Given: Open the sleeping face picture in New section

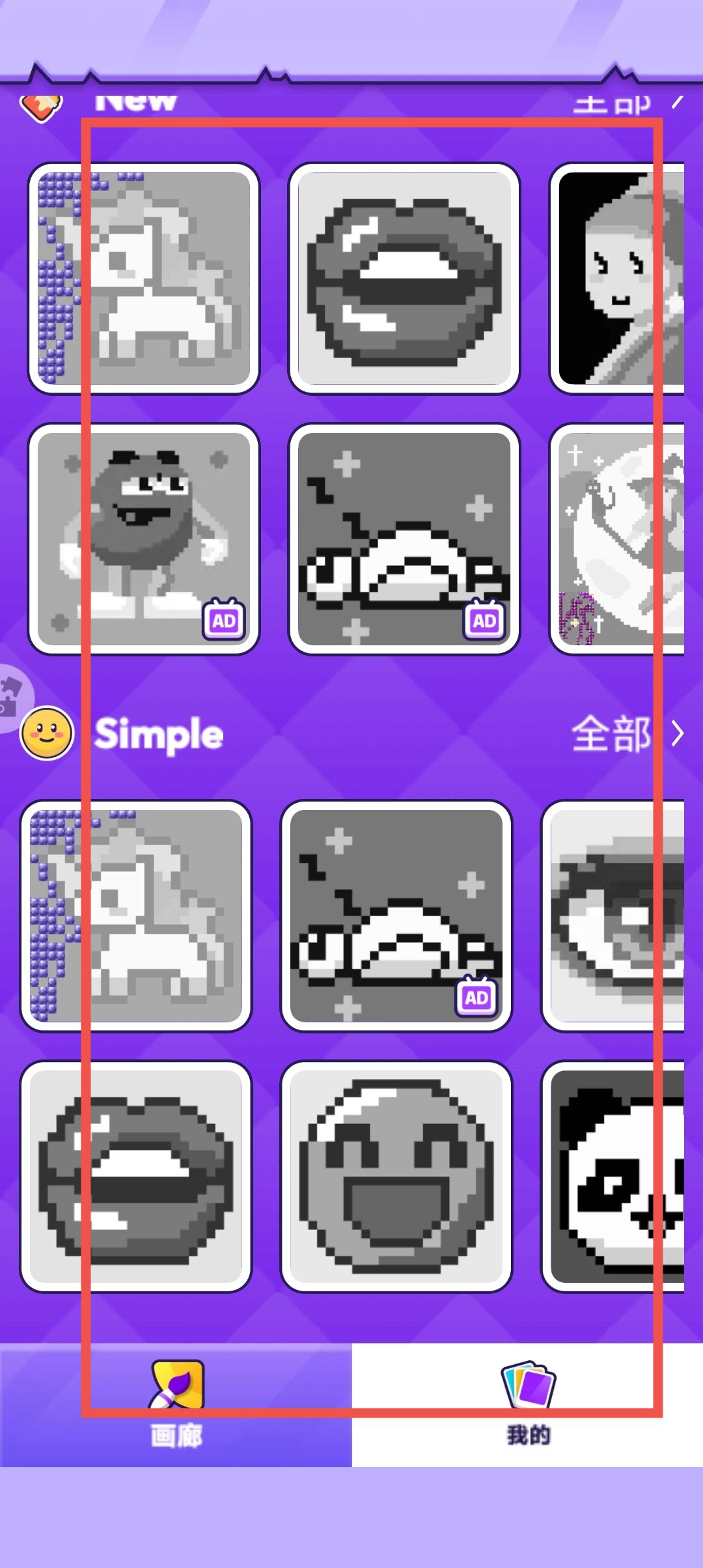Looking at the screenshot, I should tap(404, 539).
